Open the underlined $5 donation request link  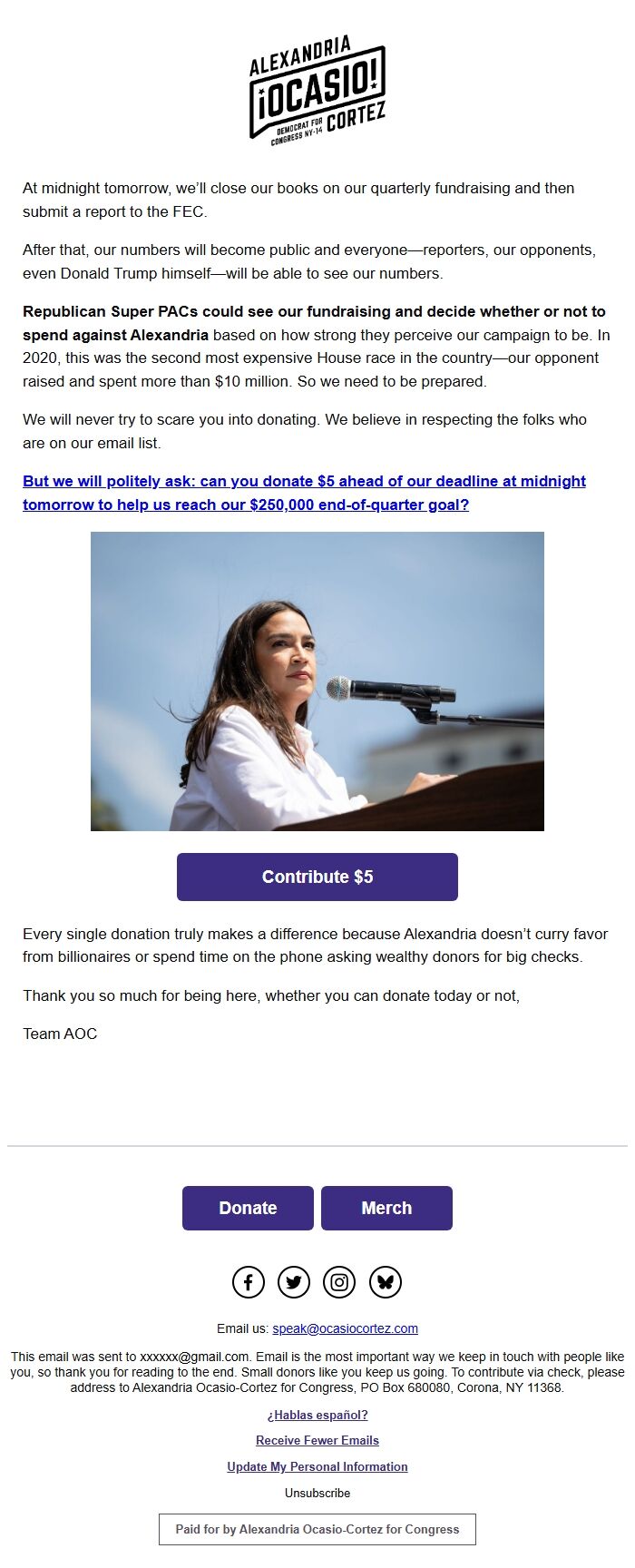(304, 493)
